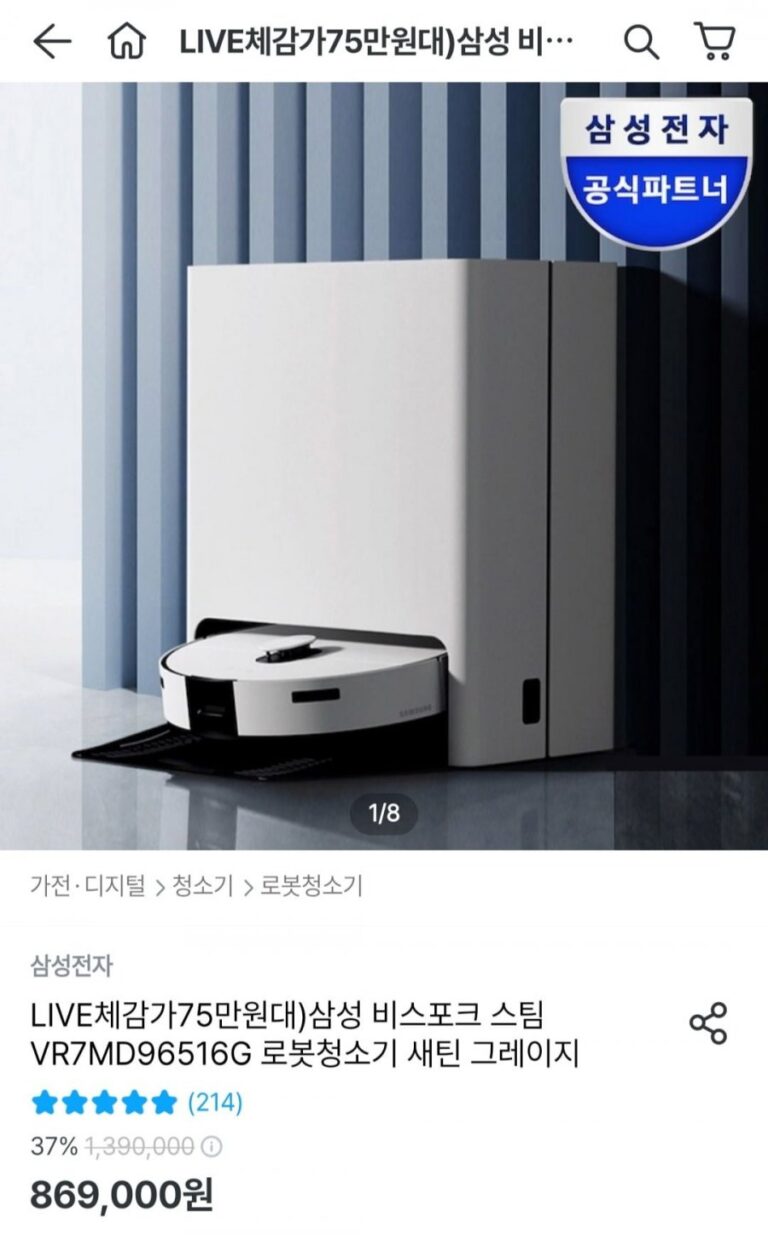Image resolution: width=768 pixels, height=1241 pixels.
Task: Tap the info icon next to 1,390,000
Action: click(x=213, y=1146)
